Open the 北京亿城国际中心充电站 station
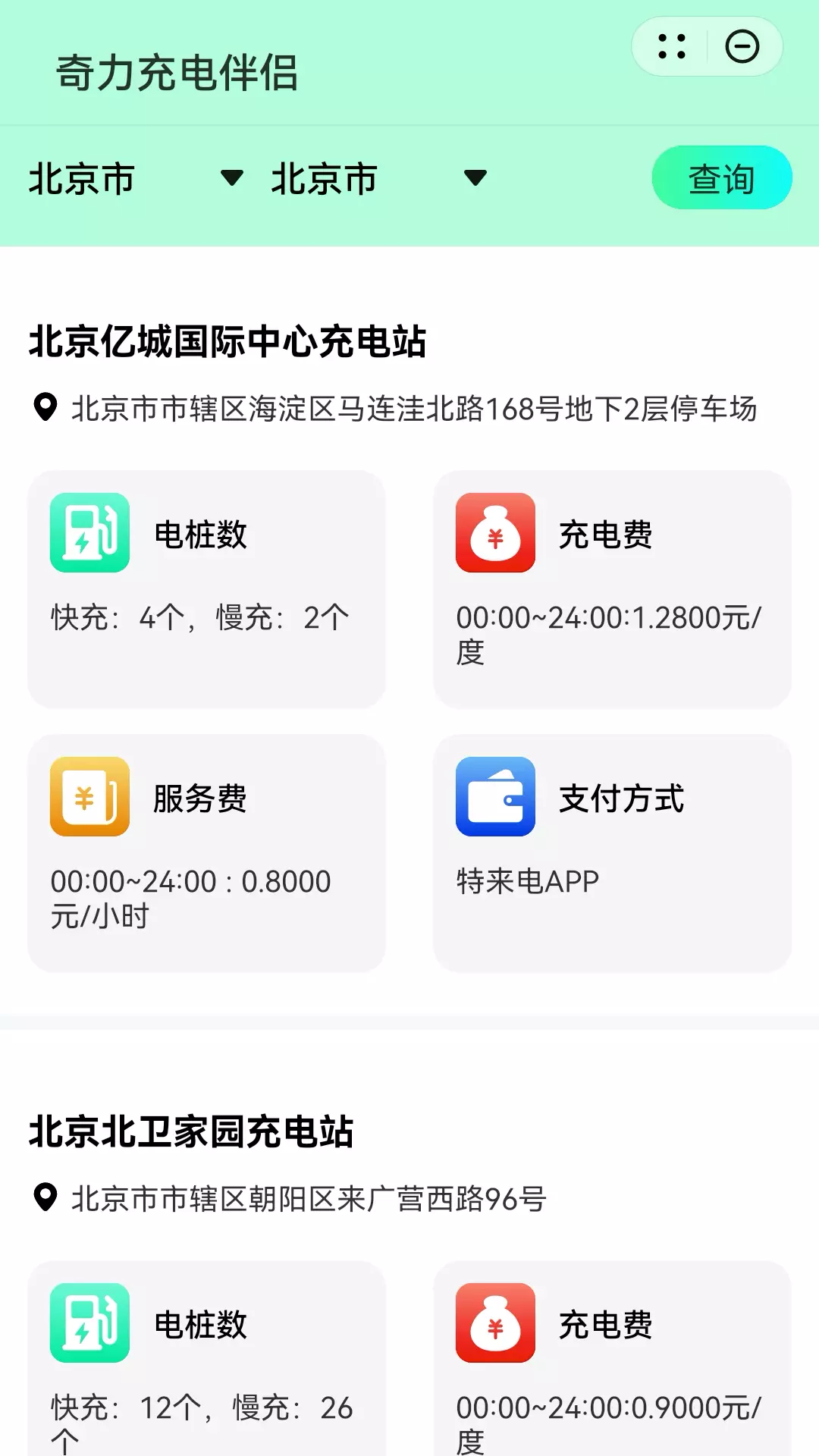819x1456 pixels. 227,341
